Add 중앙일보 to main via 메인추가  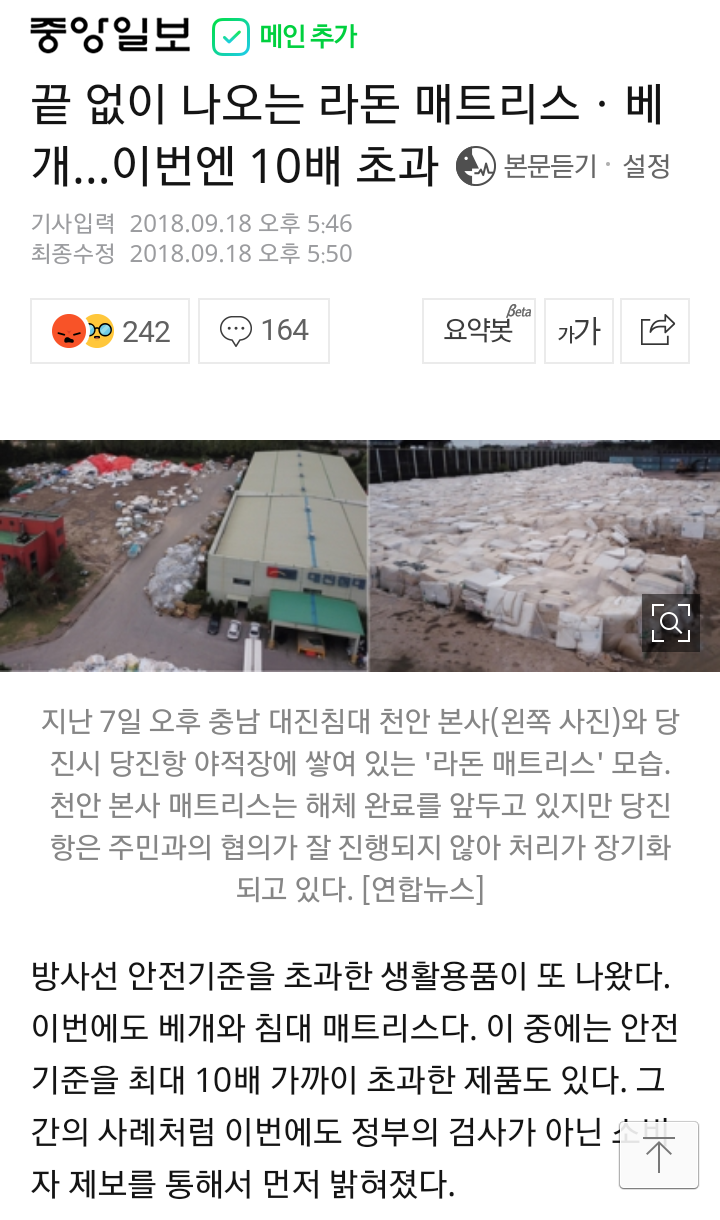pyautogui.click(x=284, y=38)
